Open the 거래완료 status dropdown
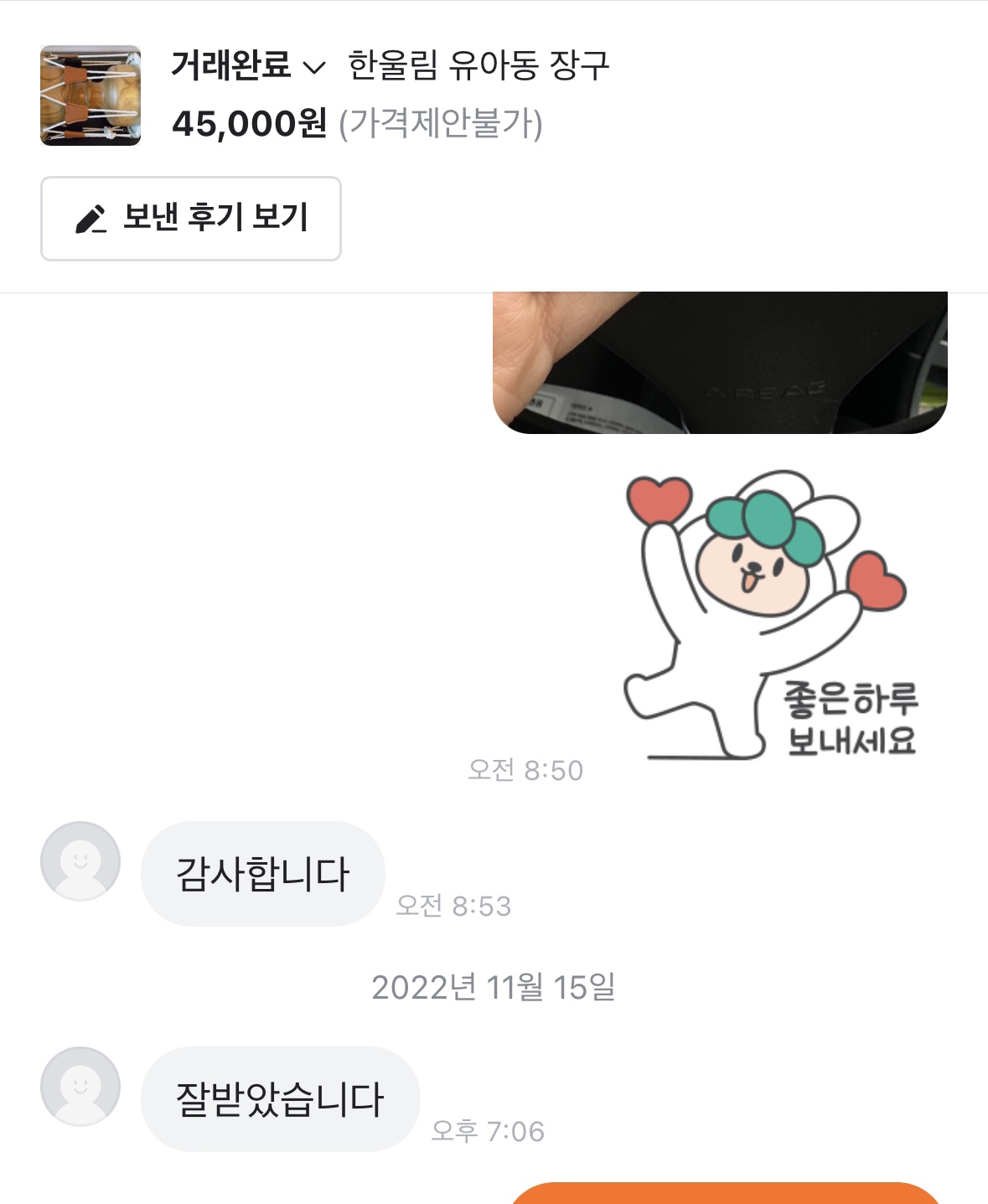This screenshot has width=988, height=1204. [x=247, y=65]
